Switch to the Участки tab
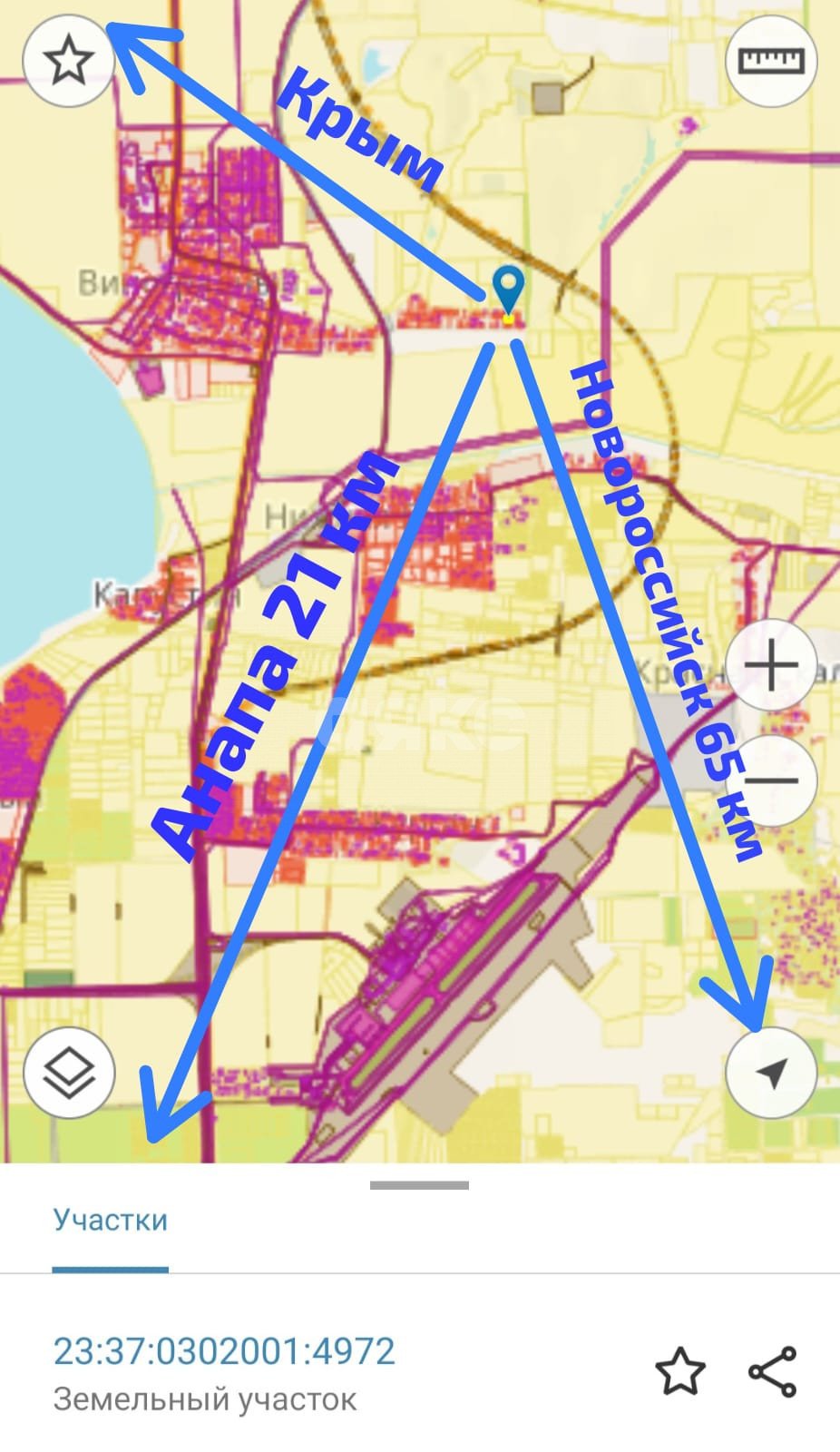 [x=110, y=1220]
